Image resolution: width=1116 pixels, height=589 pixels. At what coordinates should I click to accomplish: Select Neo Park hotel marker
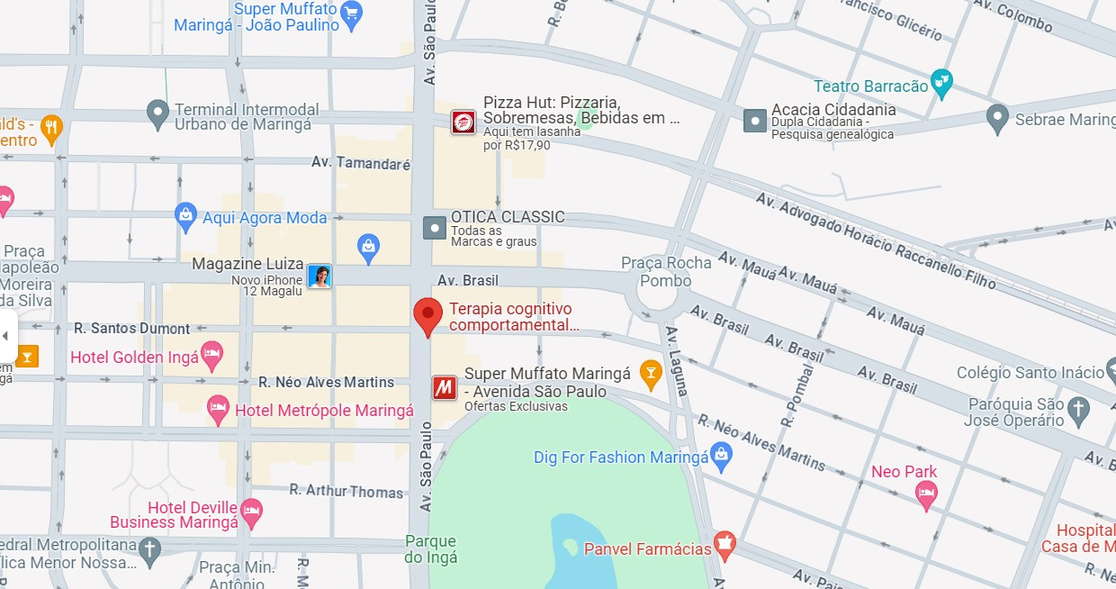click(x=927, y=493)
